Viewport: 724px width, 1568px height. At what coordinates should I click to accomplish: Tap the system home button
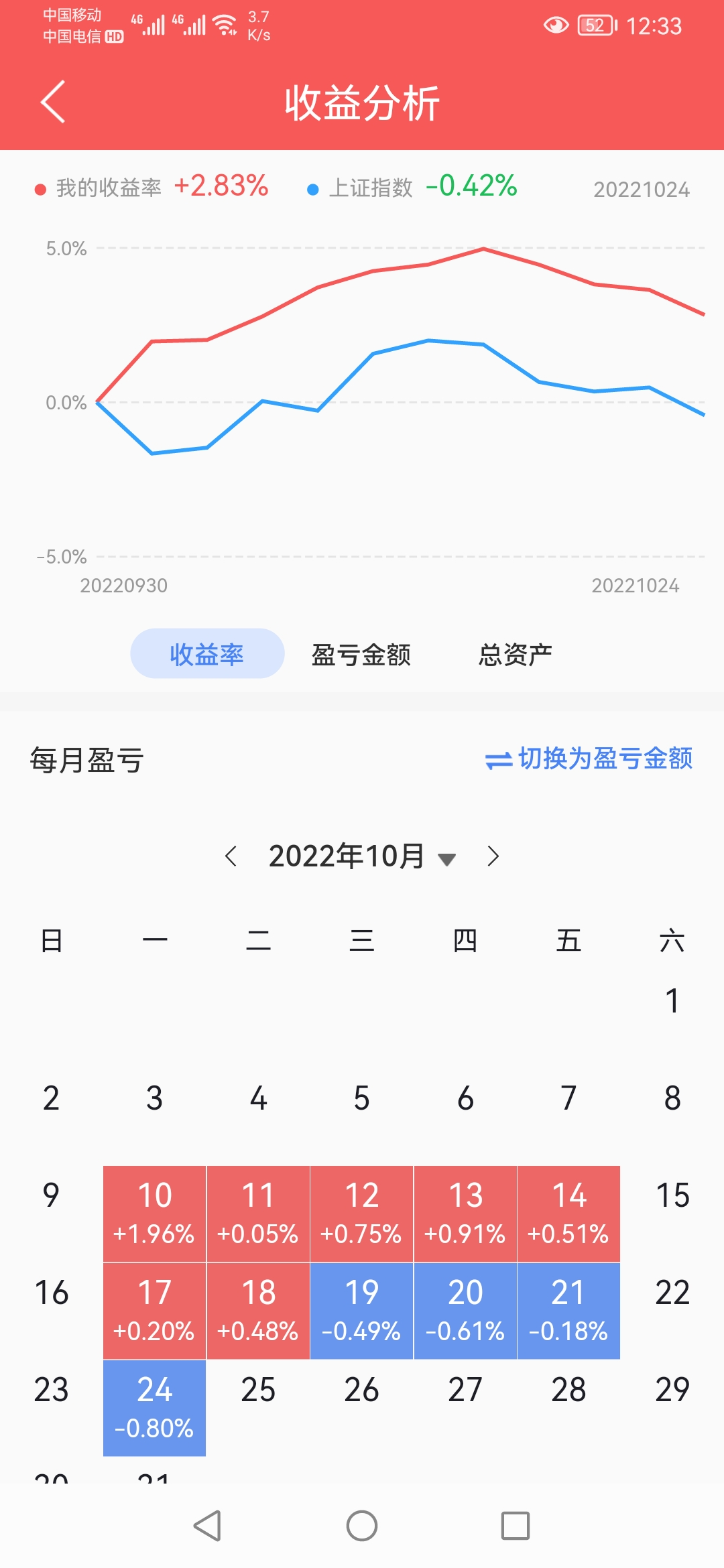coord(362,1526)
